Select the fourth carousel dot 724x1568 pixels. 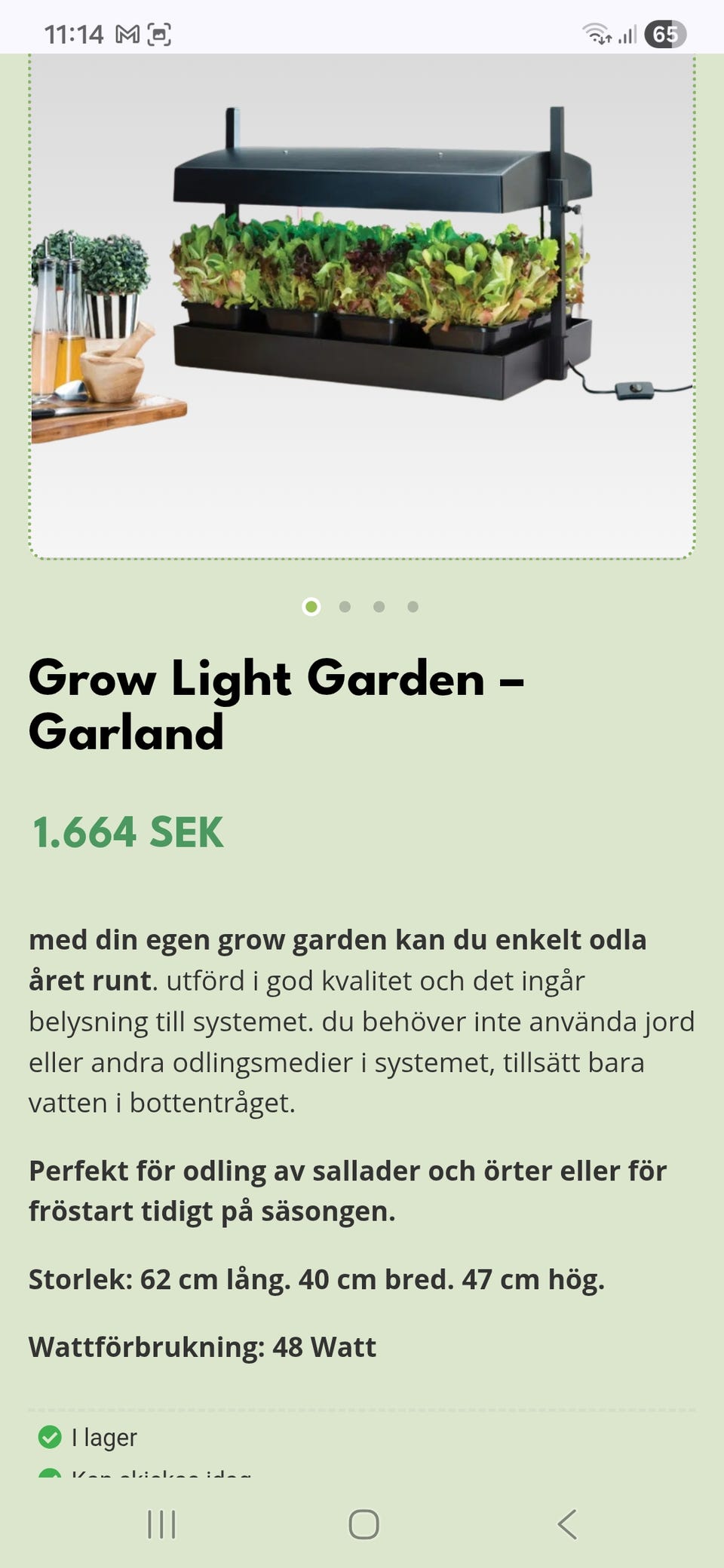click(x=413, y=605)
